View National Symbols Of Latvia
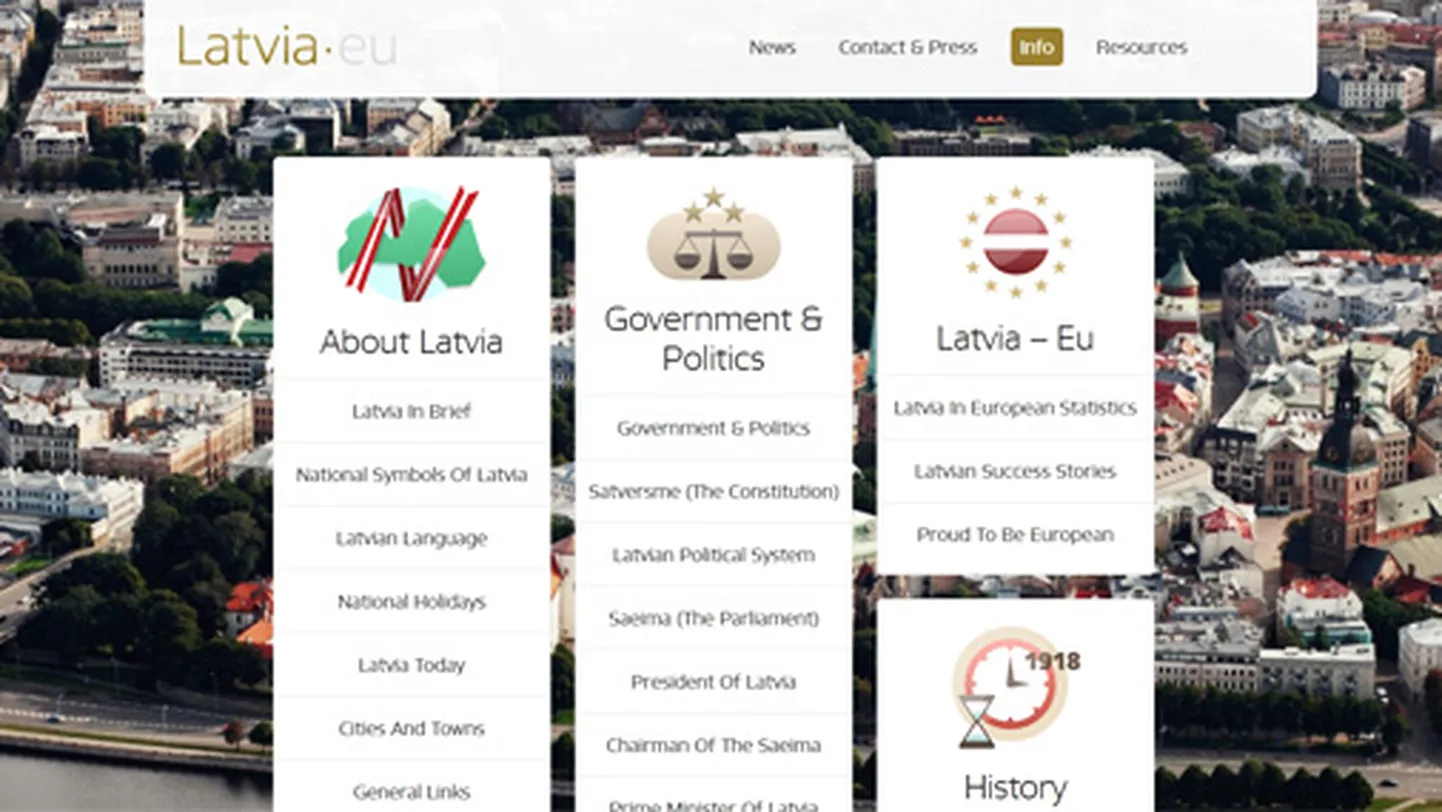The image size is (1442, 812). coord(411,475)
